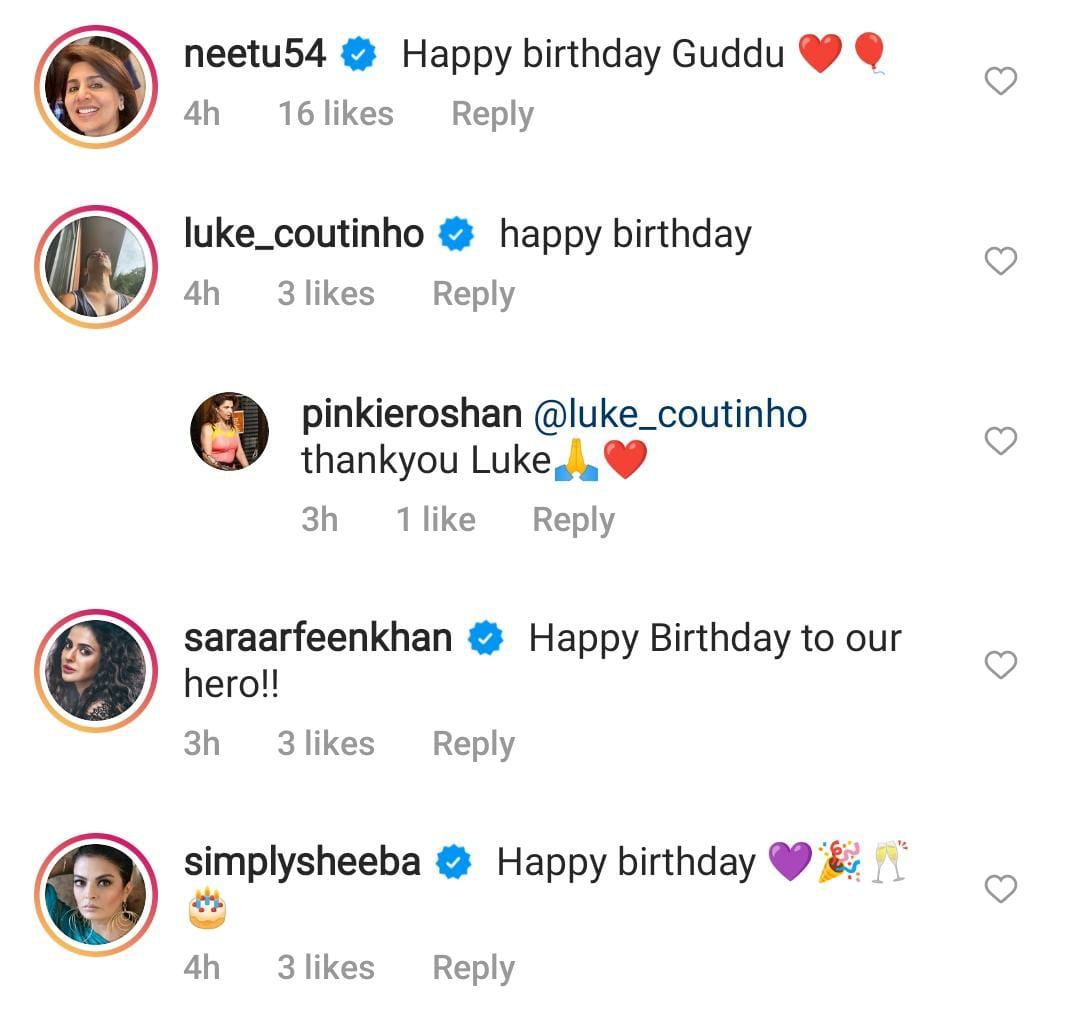Screen dimensions: 1080x1033
Task: View 16 likes on neetu54's comment
Action: (336, 114)
